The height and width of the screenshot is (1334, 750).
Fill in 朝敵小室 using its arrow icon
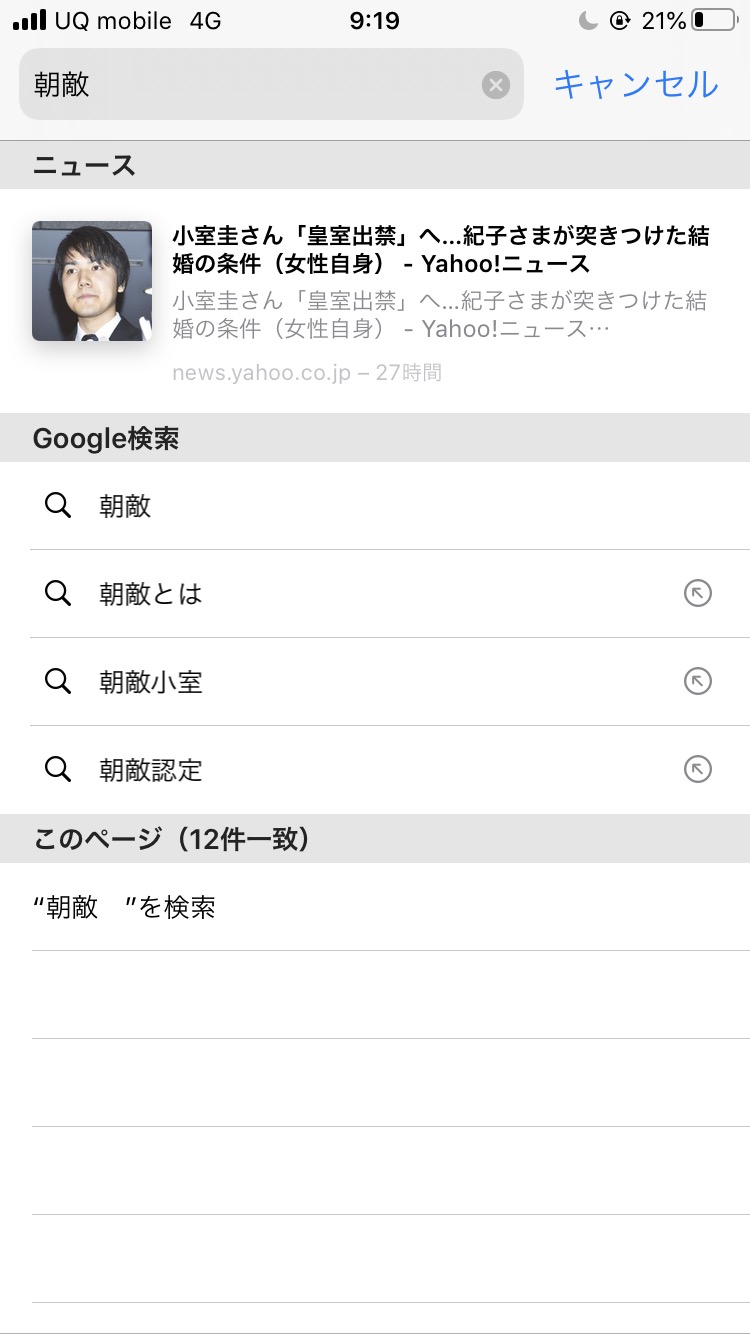pos(697,682)
